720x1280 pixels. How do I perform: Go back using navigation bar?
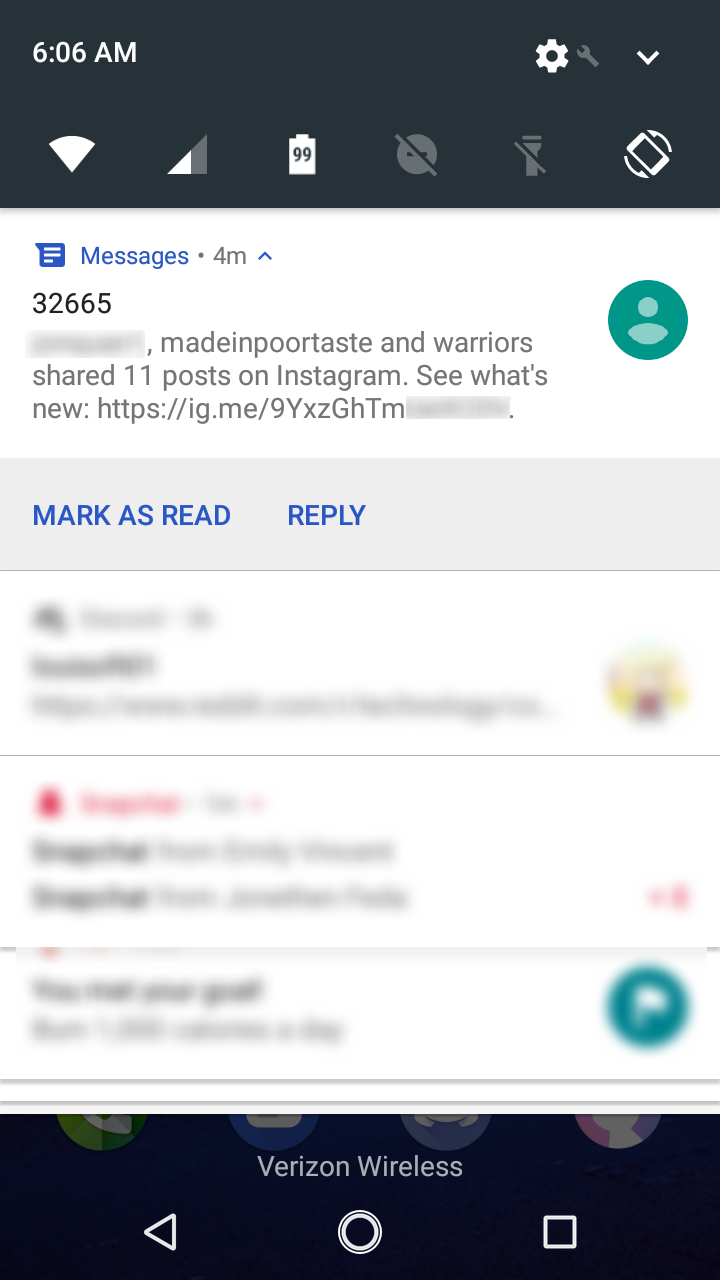pyautogui.click(x=161, y=1232)
